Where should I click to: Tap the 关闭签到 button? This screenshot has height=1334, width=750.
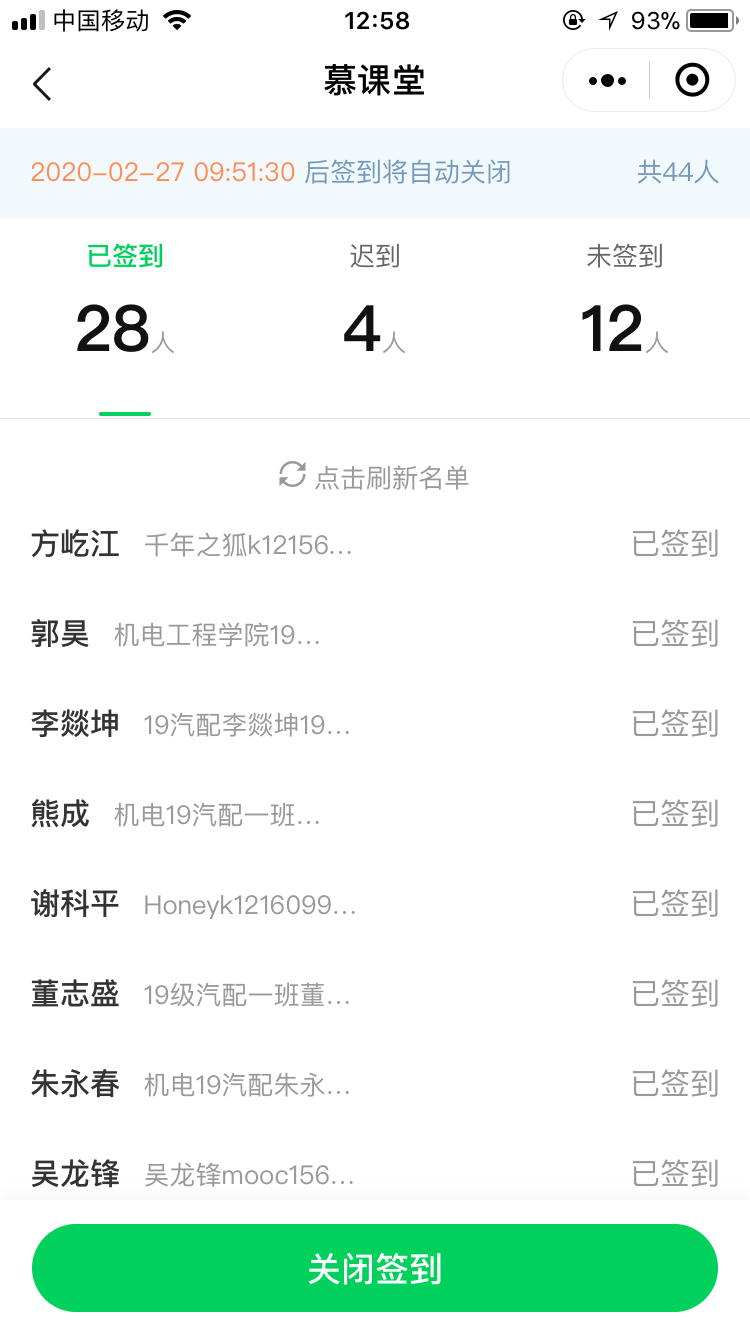pos(375,1268)
